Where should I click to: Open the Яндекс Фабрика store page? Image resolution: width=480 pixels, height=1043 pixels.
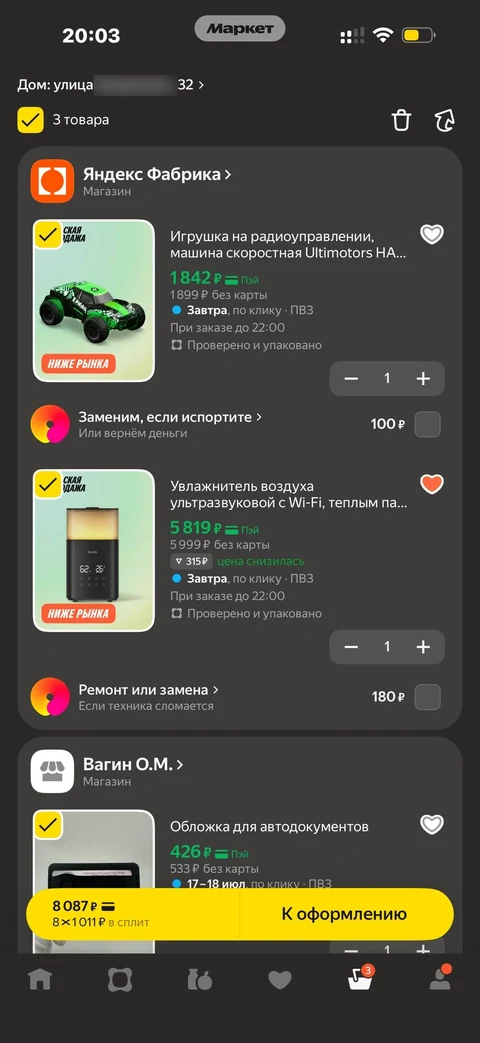pyautogui.click(x=157, y=174)
